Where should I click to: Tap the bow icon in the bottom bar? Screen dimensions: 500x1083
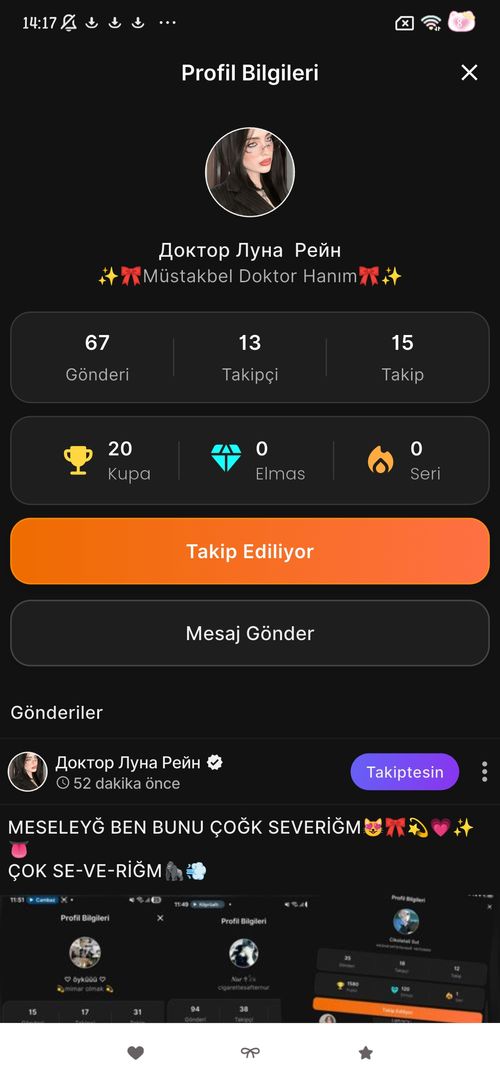point(250,1053)
